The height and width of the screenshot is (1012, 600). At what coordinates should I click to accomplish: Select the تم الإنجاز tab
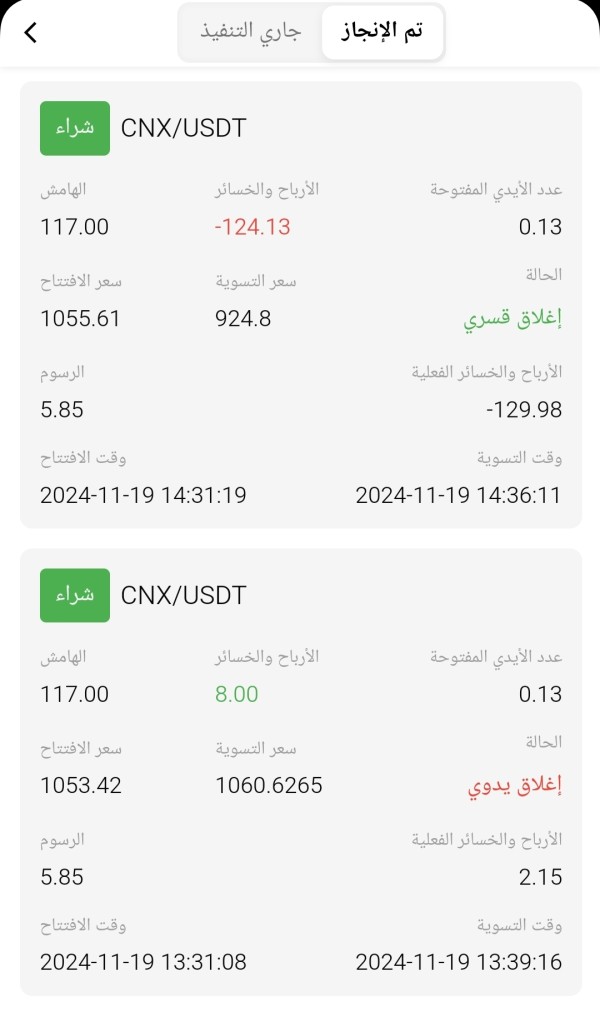pyautogui.click(x=382, y=32)
